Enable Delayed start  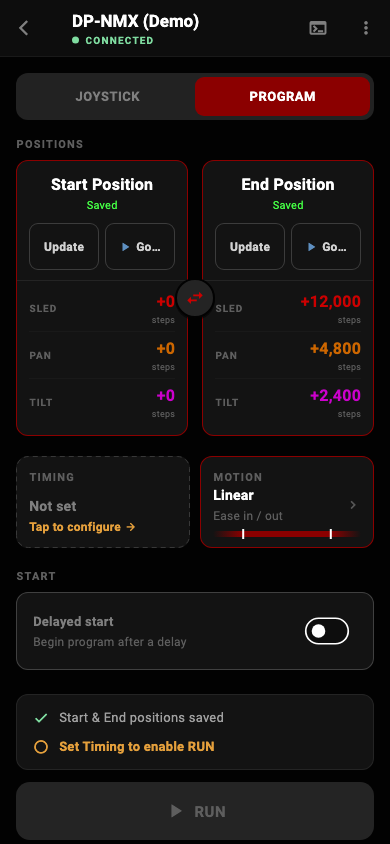point(327,631)
